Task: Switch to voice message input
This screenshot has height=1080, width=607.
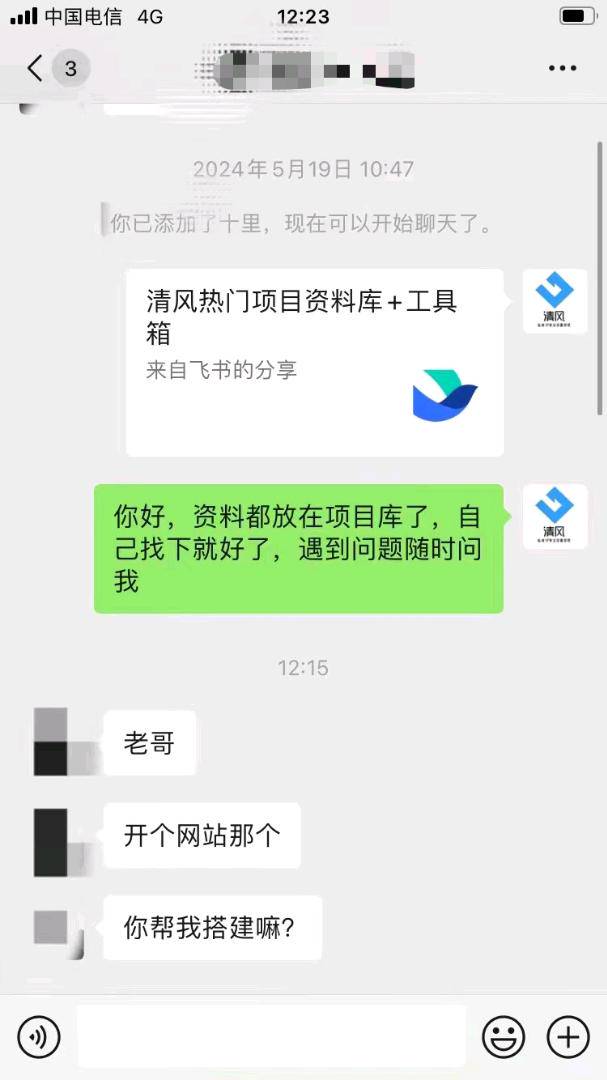Action: point(39,1037)
